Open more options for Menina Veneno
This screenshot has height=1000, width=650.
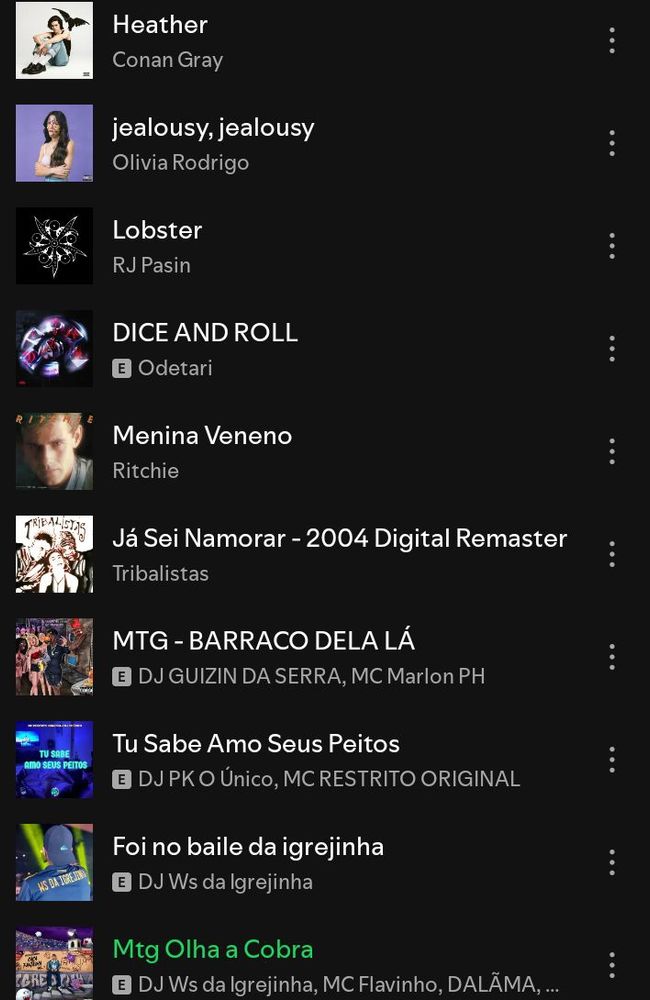[x=612, y=452]
